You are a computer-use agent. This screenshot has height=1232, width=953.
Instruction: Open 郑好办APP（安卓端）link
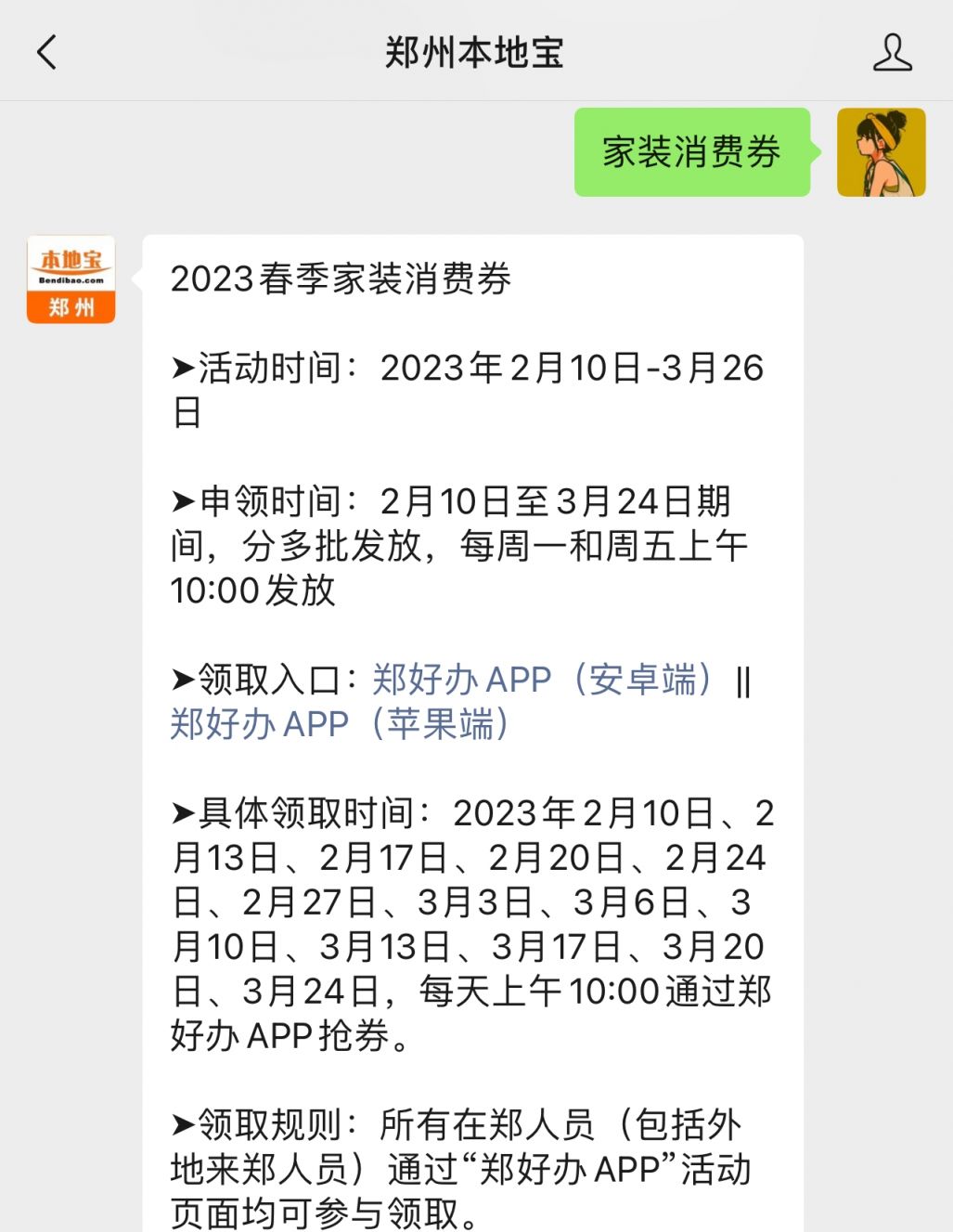545,680
